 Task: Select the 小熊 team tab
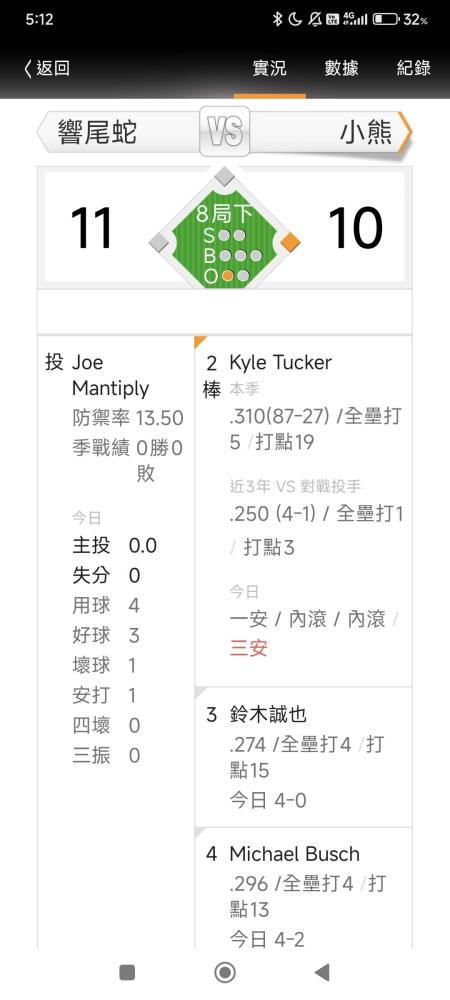point(331,133)
